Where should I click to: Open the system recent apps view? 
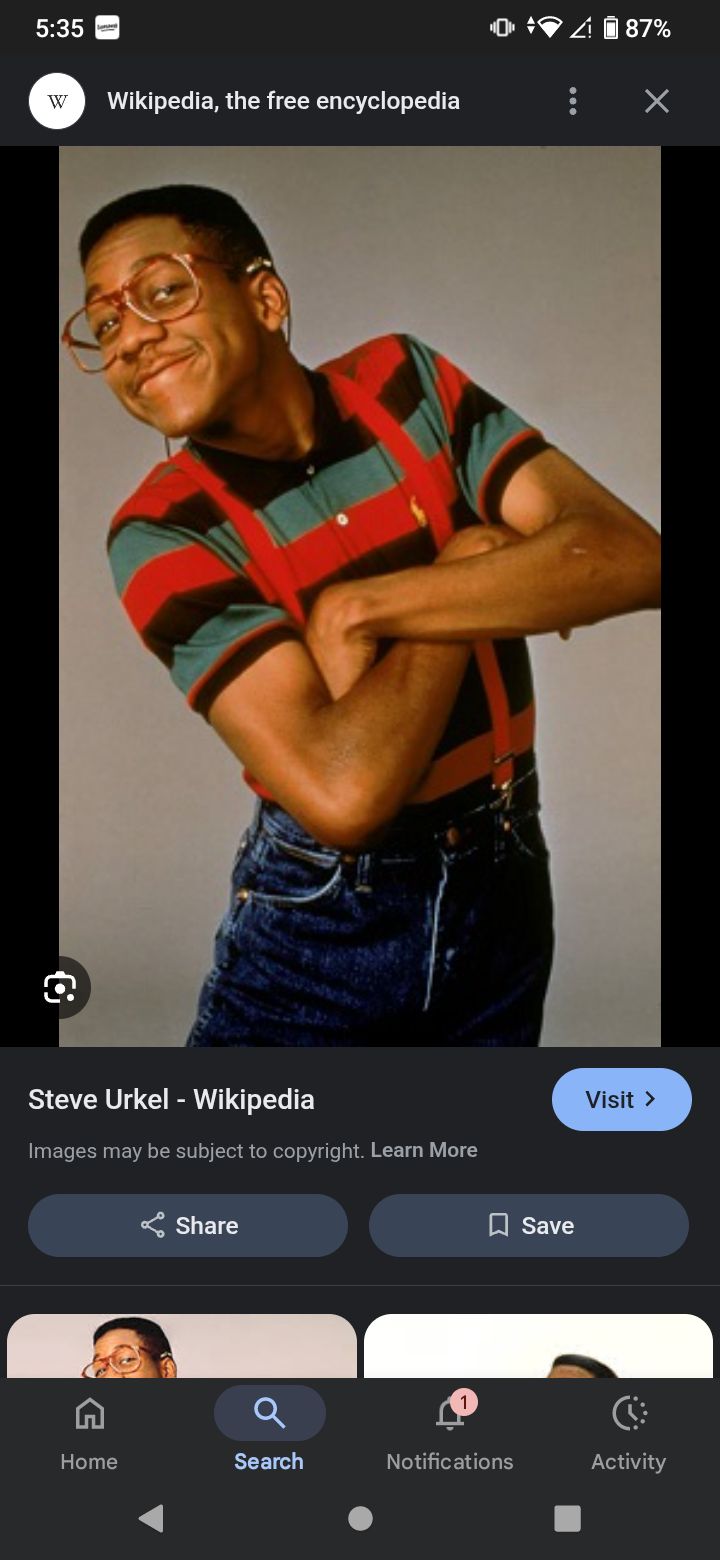pyautogui.click(x=567, y=1518)
